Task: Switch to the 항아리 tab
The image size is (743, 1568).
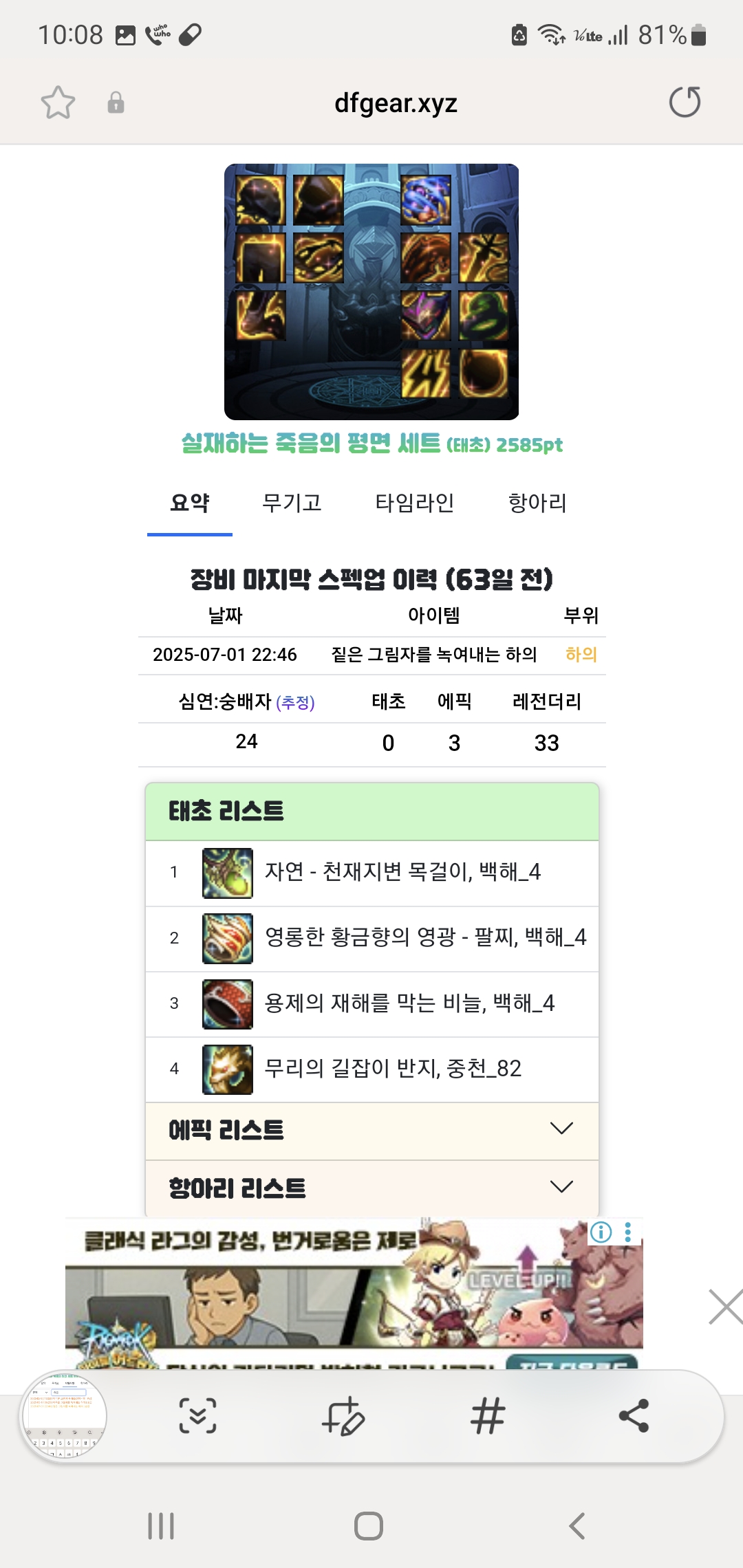Action: point(537,503)
